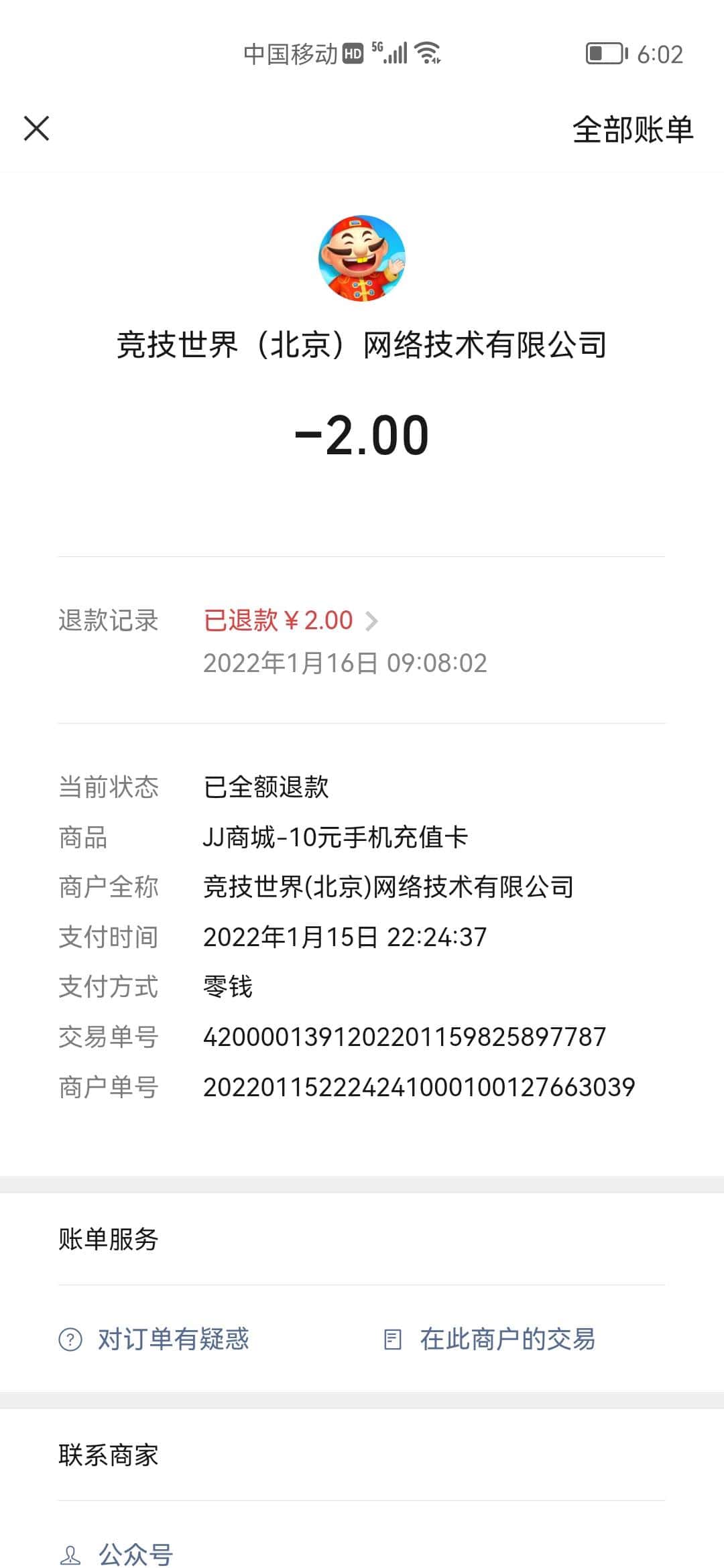Expand the refund record details via chevron
This screenshot has height=1568, width=724.
tap(373, 620)
